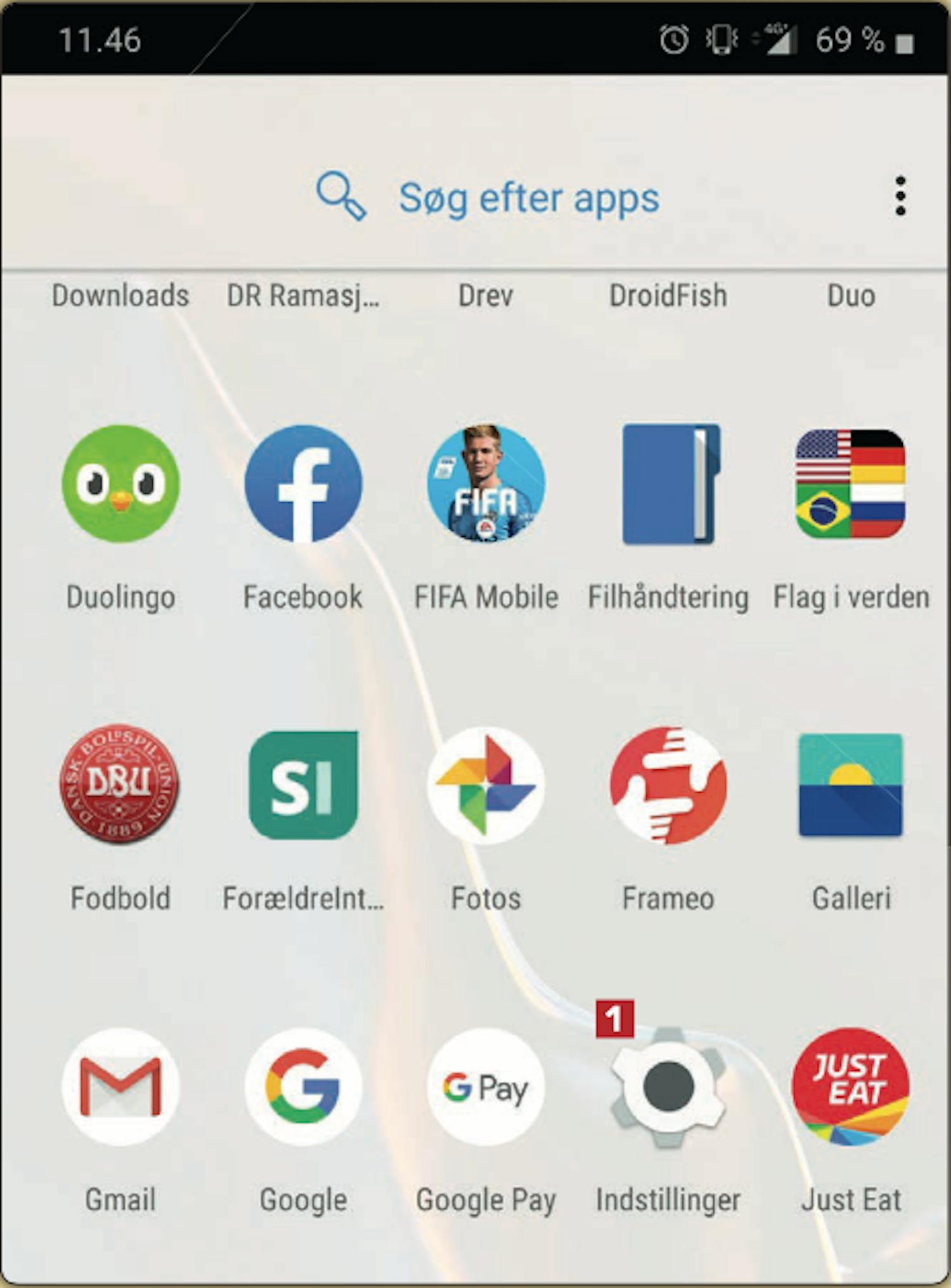Tap the Søg efter apps search field
951x1288 pixels.
click(x=488, y=198)
